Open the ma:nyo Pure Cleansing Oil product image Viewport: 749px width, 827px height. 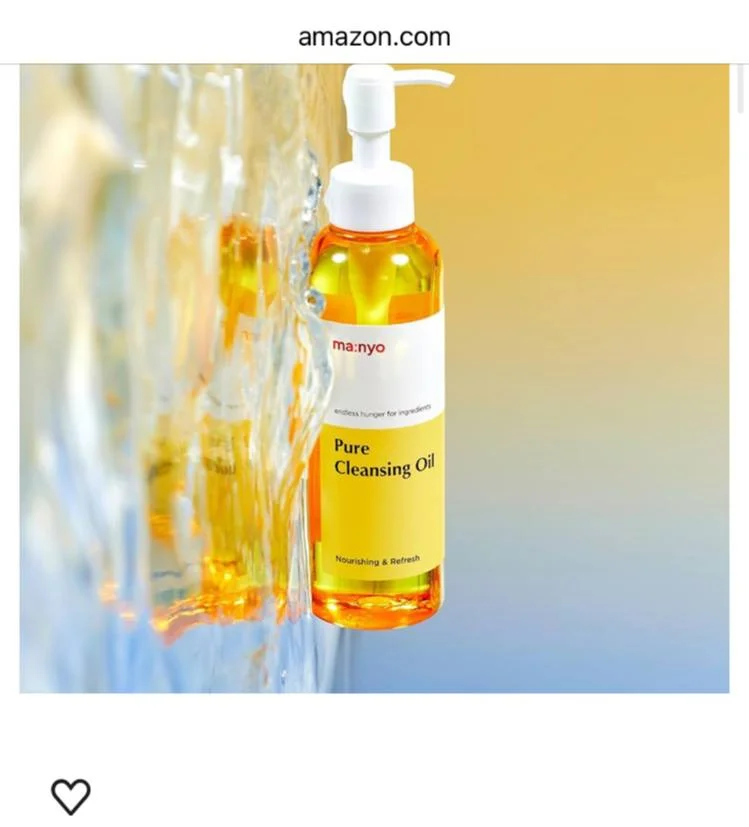click(x=374, y=378)
